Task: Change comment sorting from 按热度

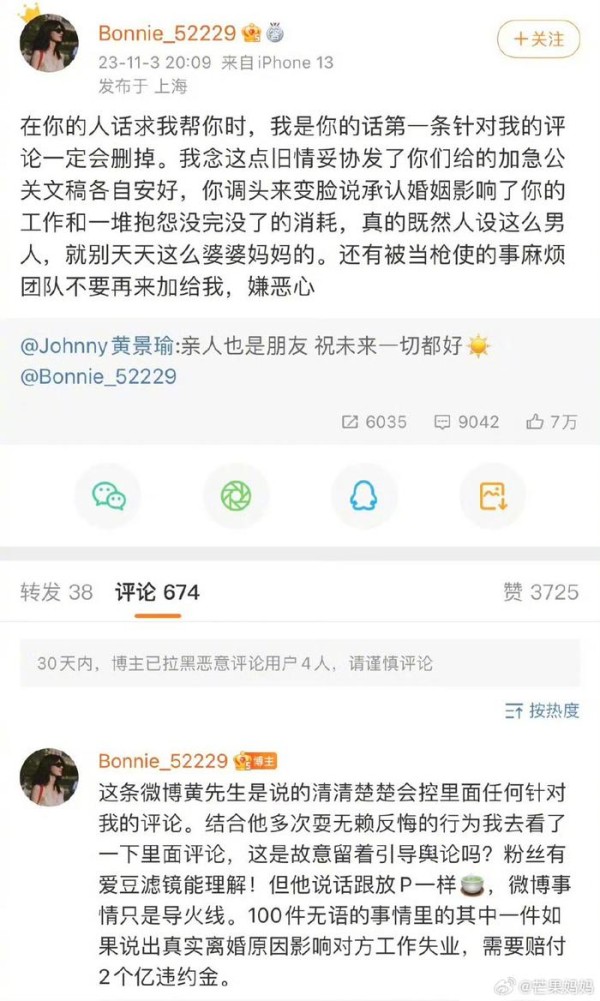Action: pyautogui.click(x=542, y=711)
